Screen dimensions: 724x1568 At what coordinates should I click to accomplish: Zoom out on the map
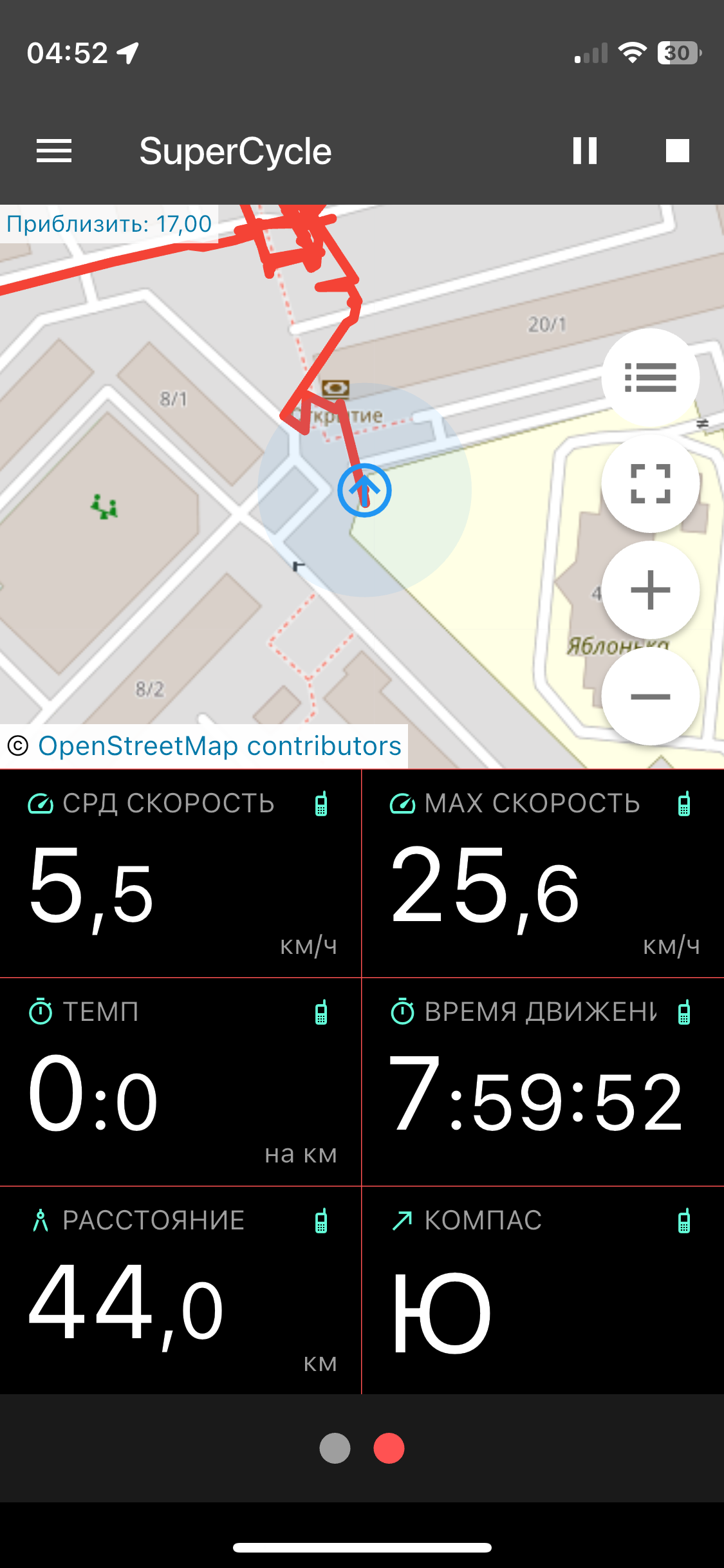click(x=650, y=696)
